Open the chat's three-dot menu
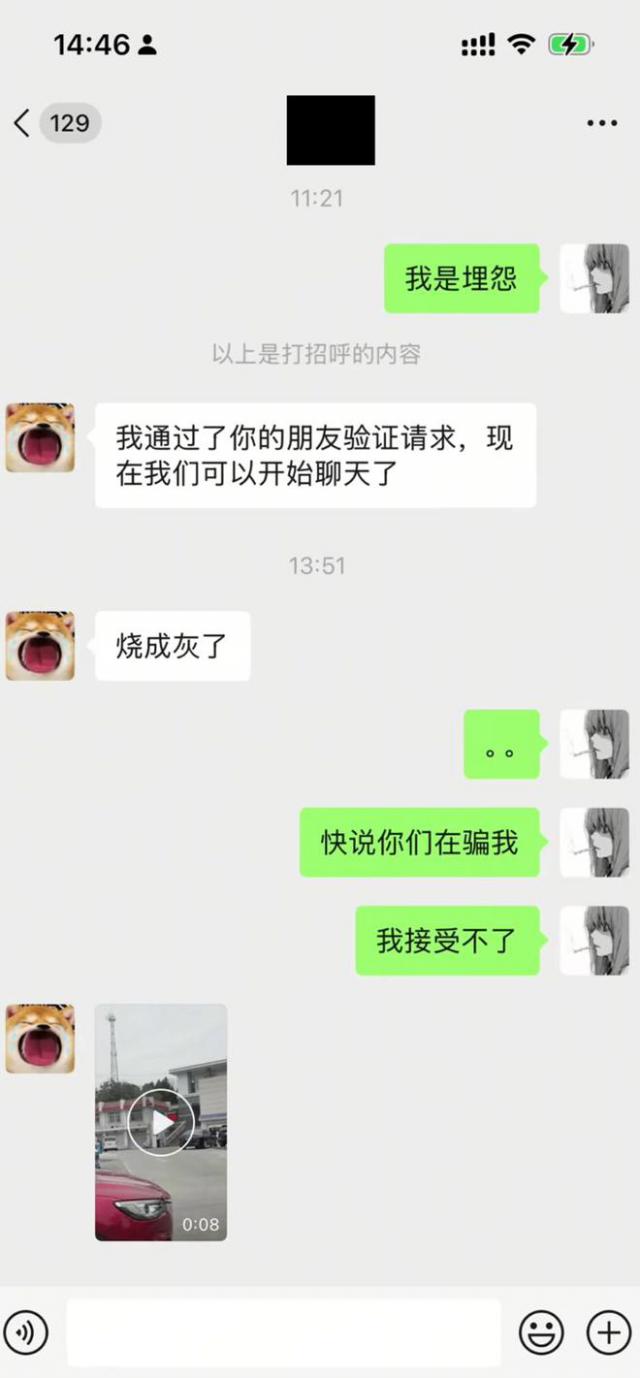640x1378 pixels. coord(602,123)
